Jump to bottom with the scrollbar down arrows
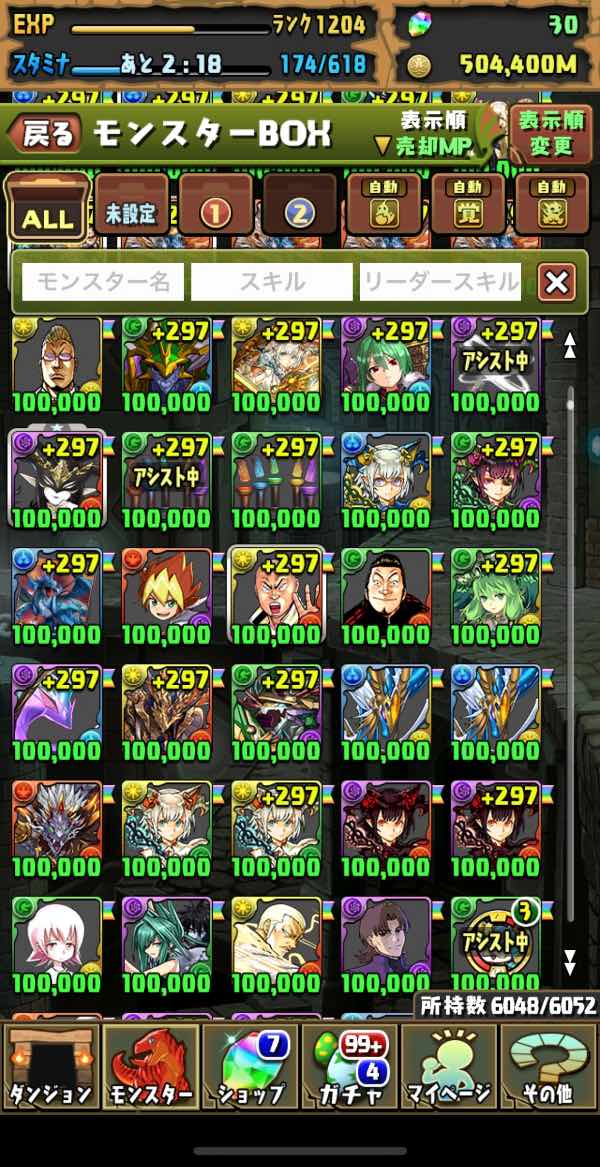Viewport: 600px width, 1167px height. [x=569, y=962]
